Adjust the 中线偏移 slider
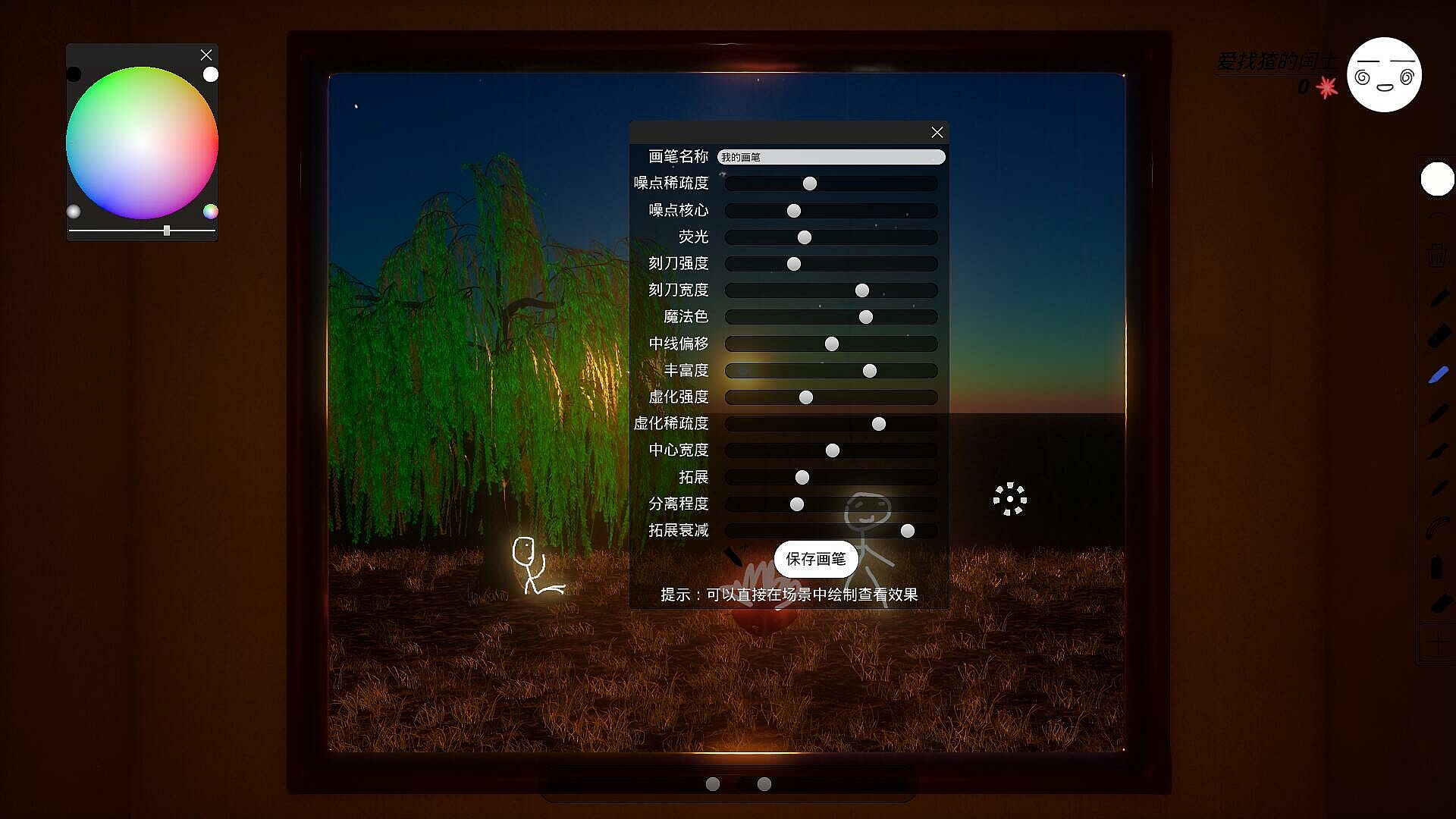This screenshot has width=1456, height=819. pyautogui.click(x=831, y=344)
